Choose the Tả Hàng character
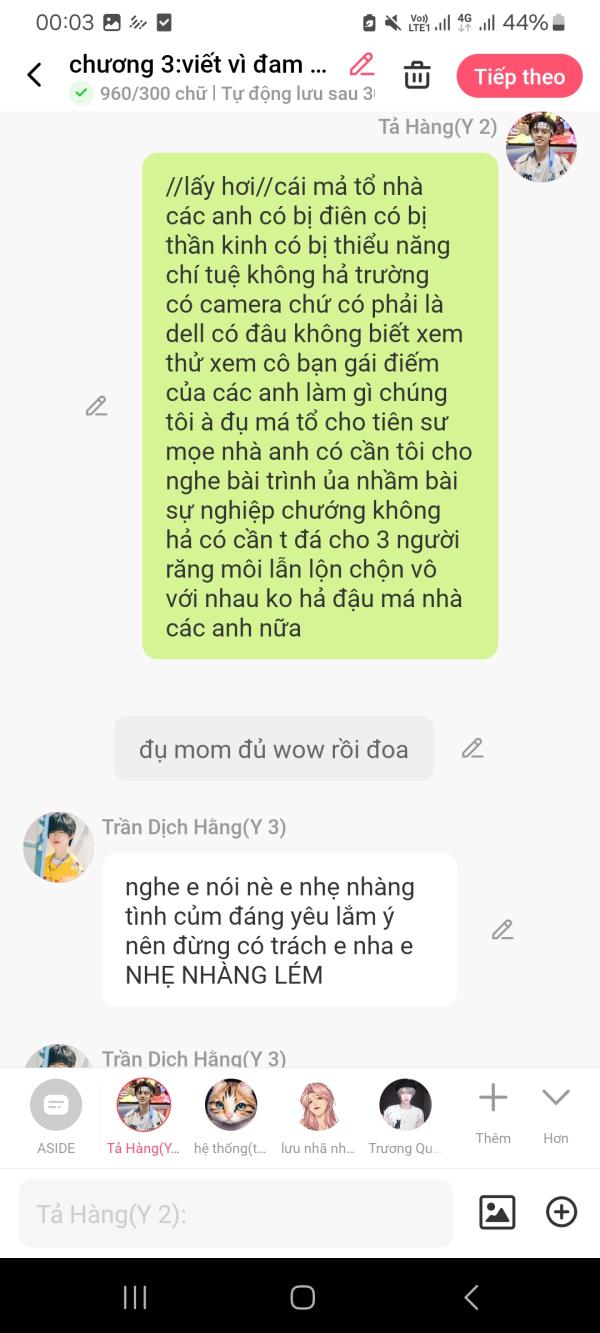Screen dimensions: 600x1333 tap(144, 1116)
